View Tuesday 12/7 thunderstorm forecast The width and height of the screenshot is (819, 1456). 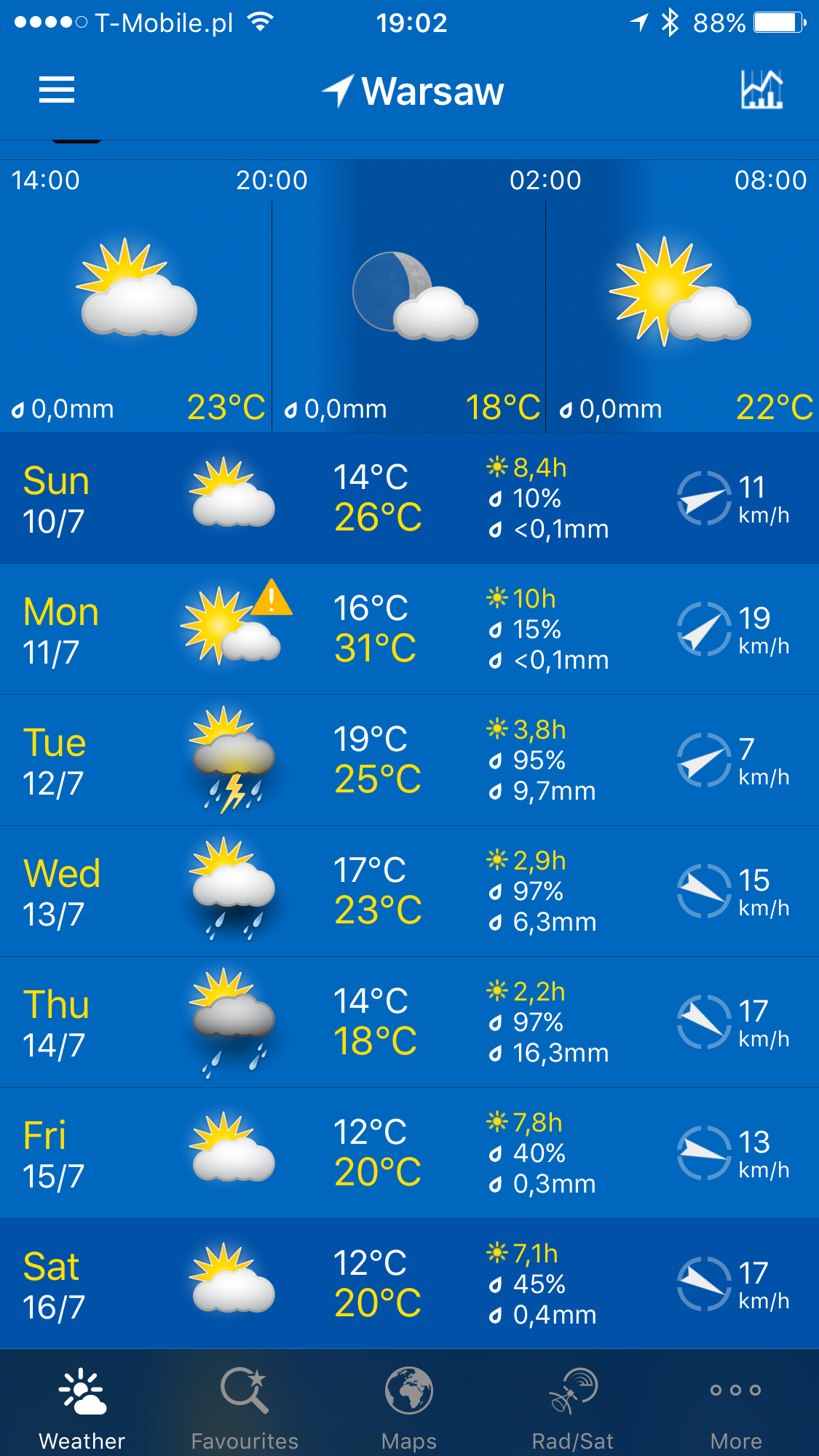(409, 760)
